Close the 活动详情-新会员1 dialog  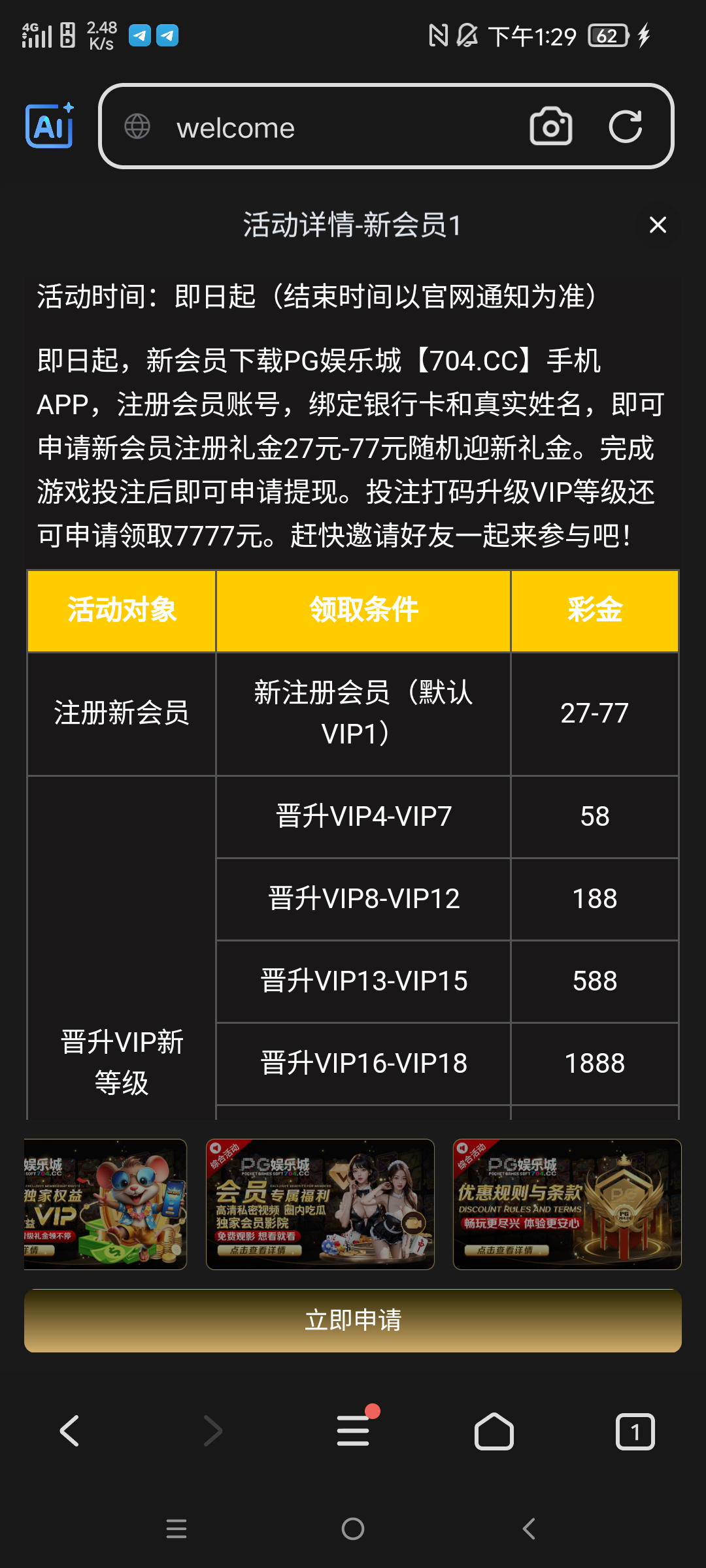click(658, 225)
